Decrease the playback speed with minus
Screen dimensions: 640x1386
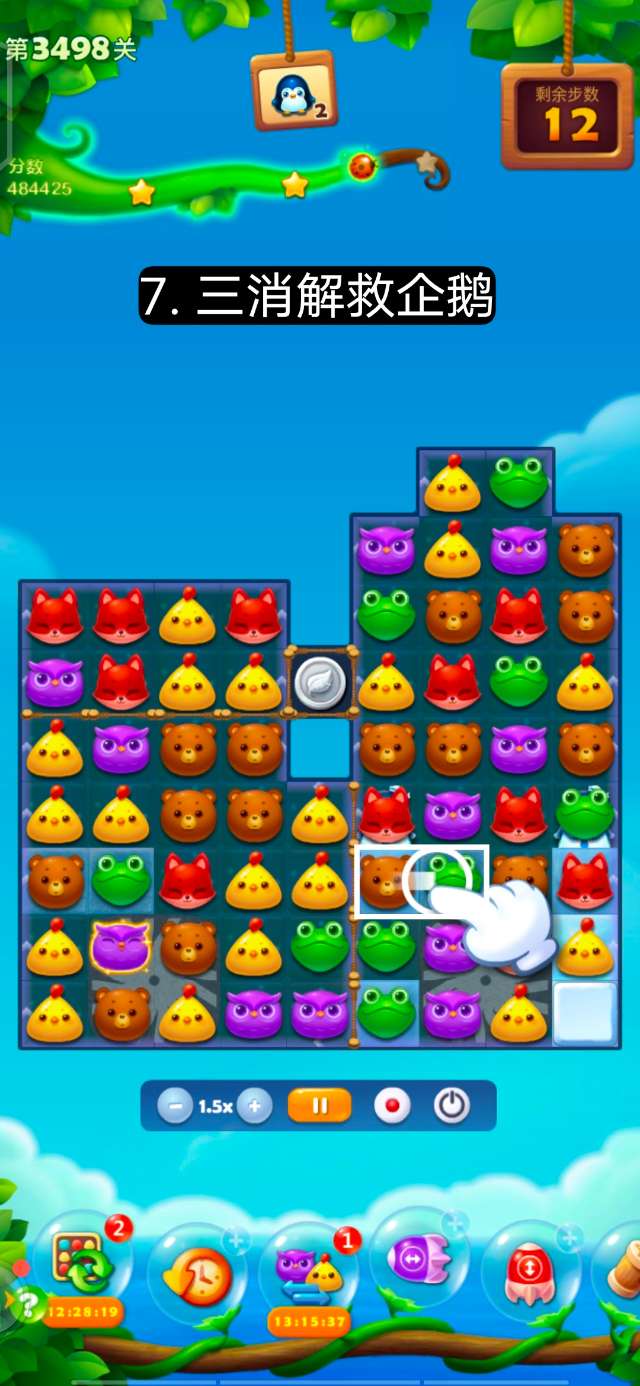click(x=176, y=1106)
